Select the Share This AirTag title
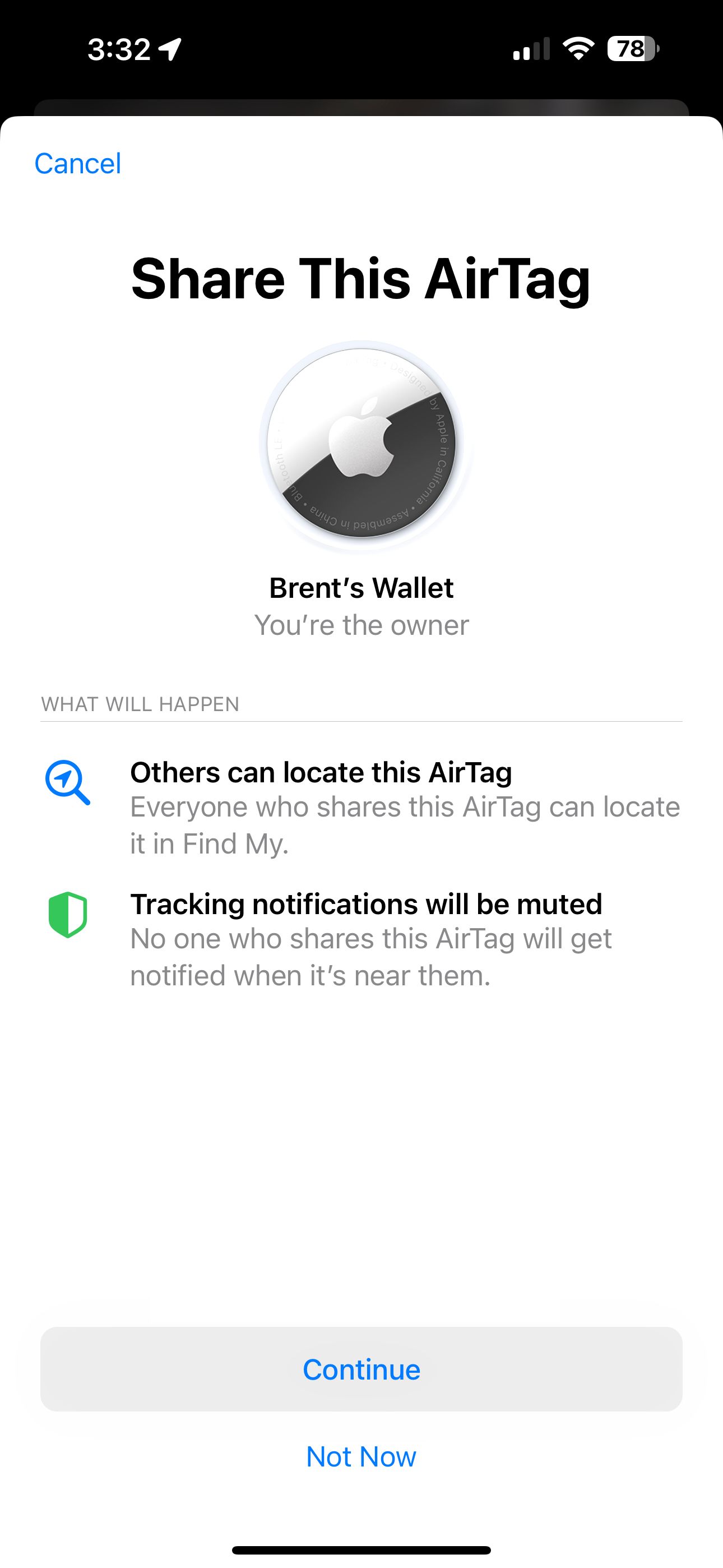 pos(361,279)
